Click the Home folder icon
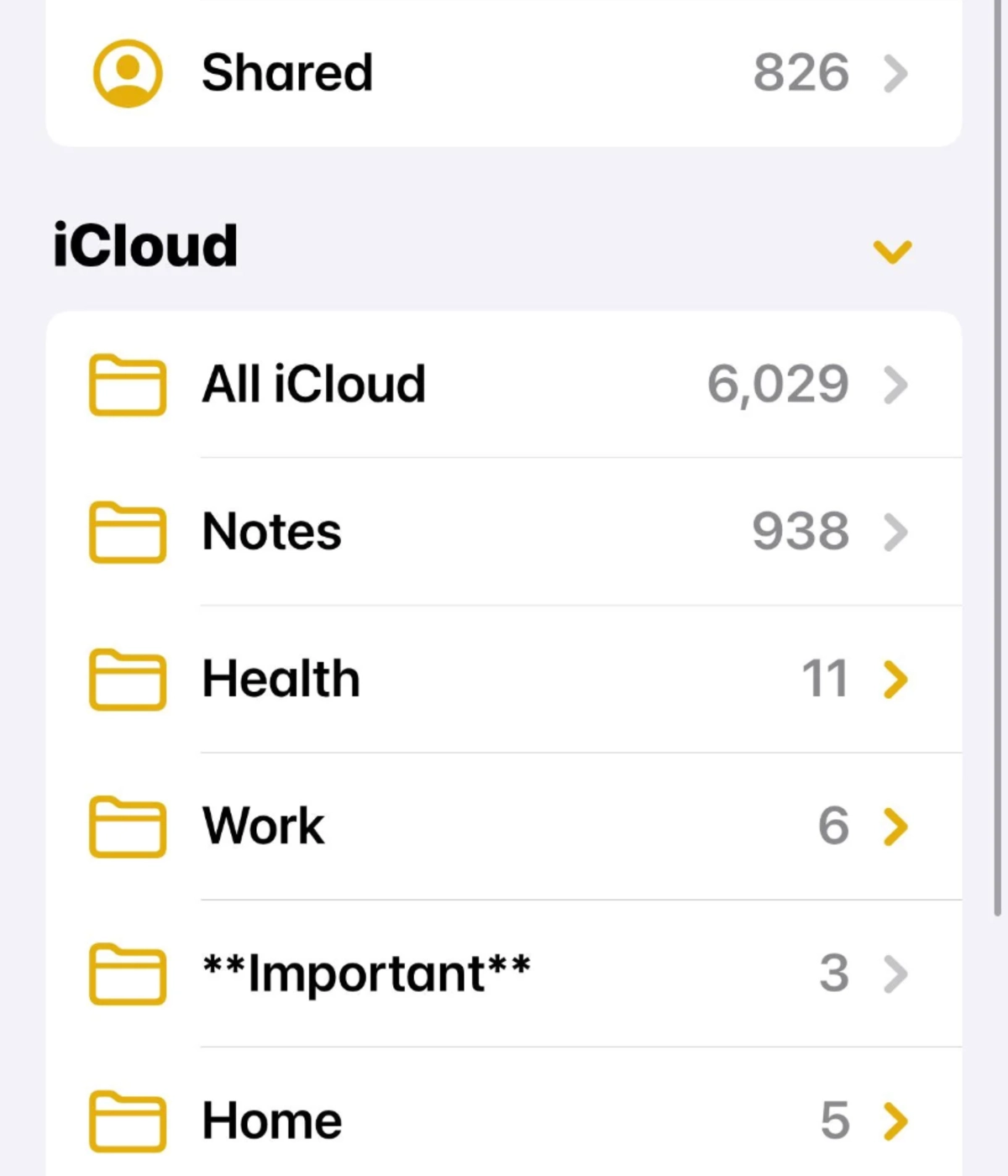This screenshot has height=1176, width=1008. pos(126,1121)
